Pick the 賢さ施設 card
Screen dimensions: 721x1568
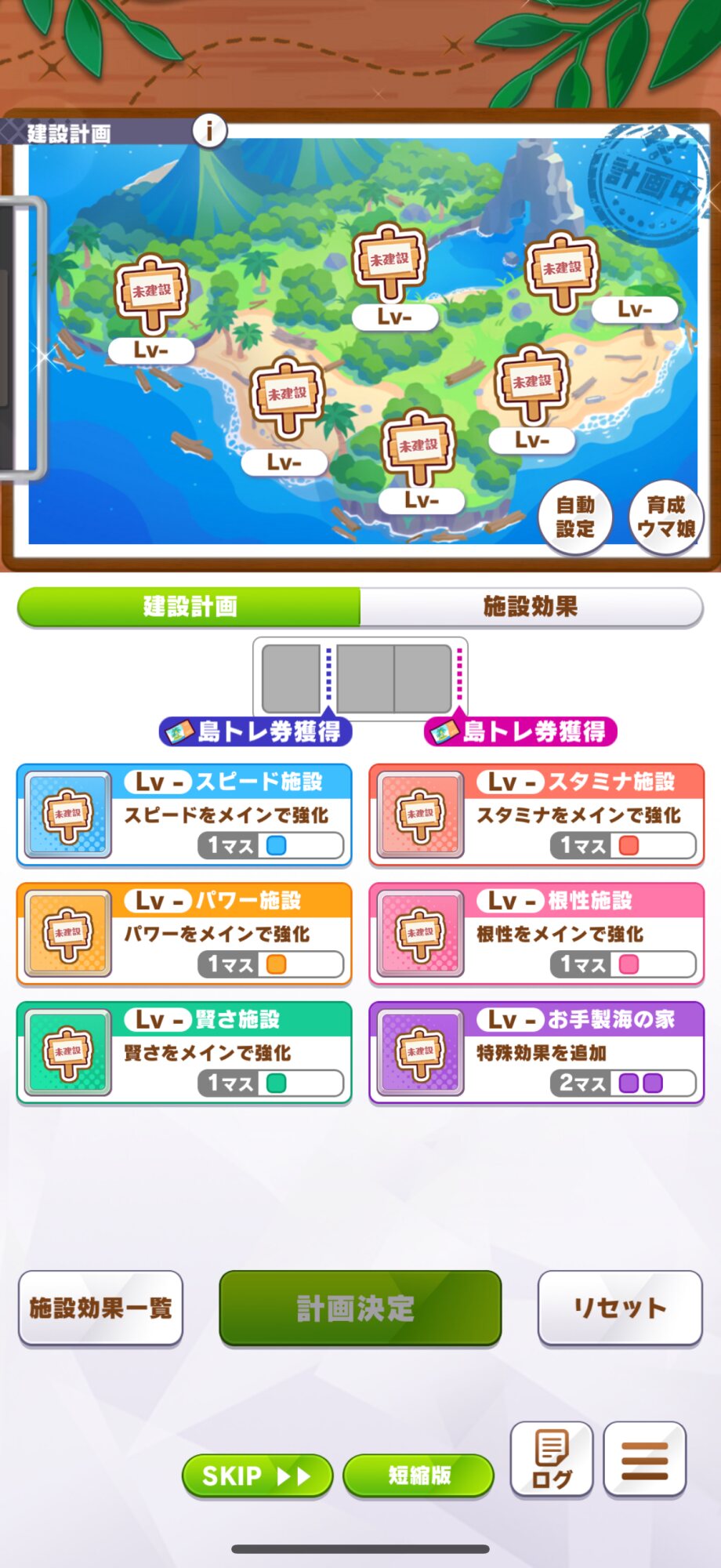(184, 1053)
